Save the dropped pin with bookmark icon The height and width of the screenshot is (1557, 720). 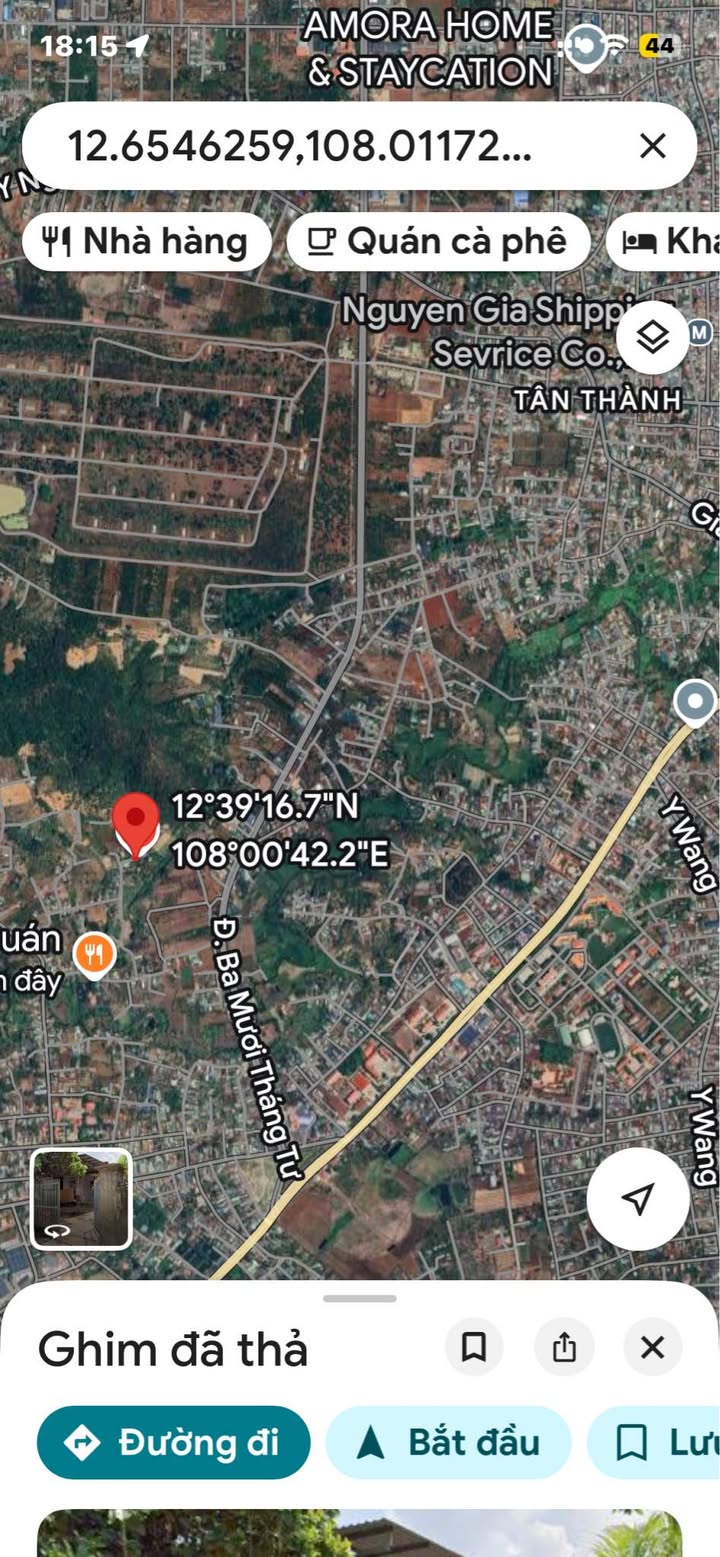474,1347
